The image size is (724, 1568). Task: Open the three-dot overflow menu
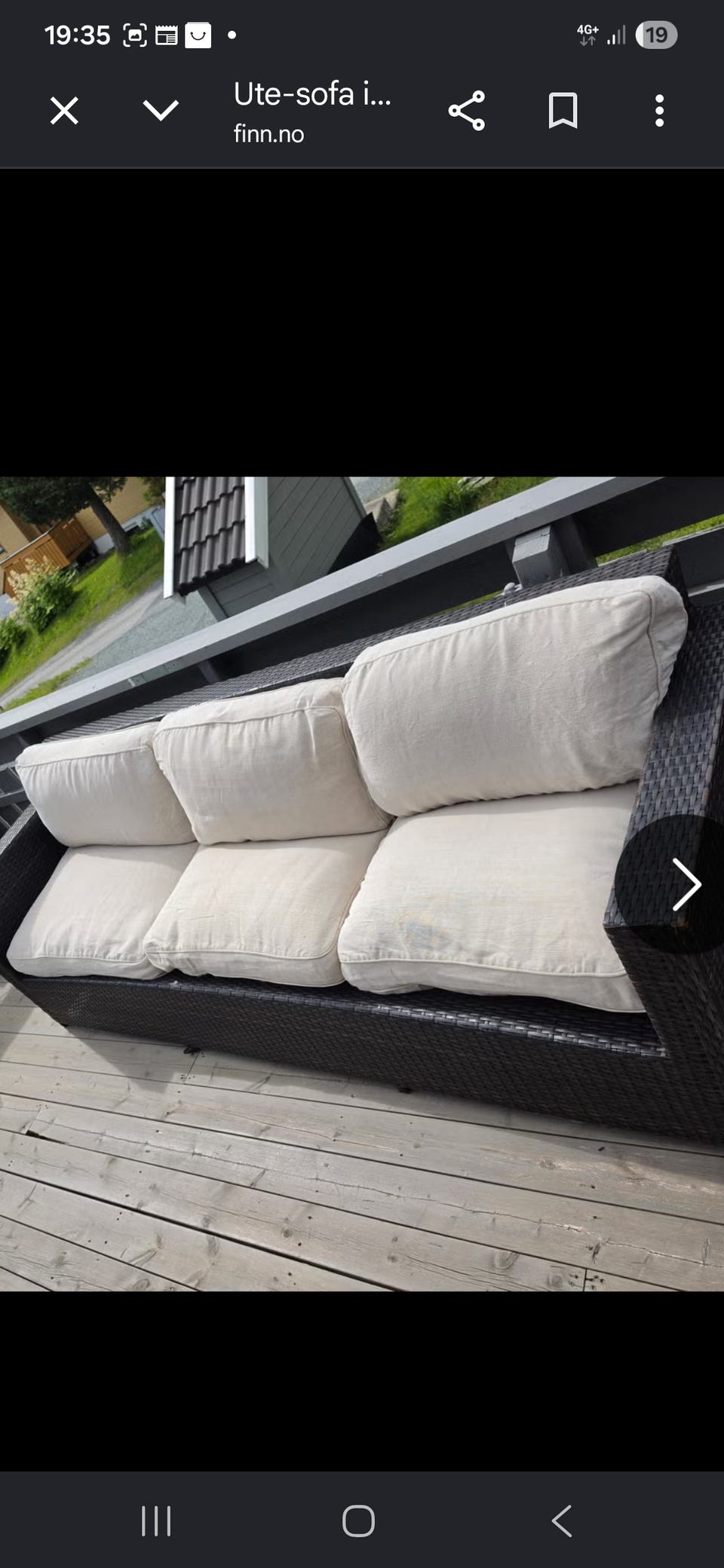tap(660, 111)
